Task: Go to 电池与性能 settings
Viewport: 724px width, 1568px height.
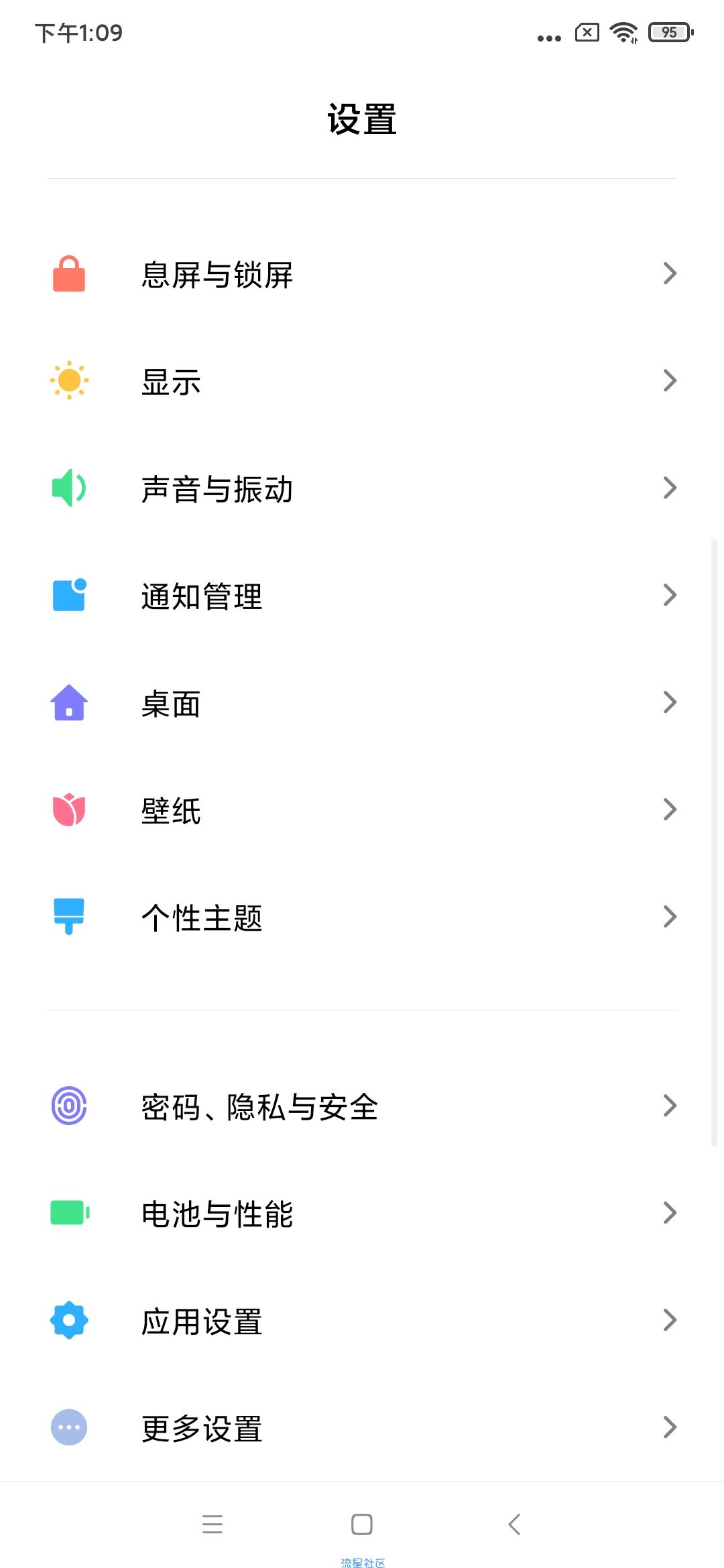Action: 362,1214
